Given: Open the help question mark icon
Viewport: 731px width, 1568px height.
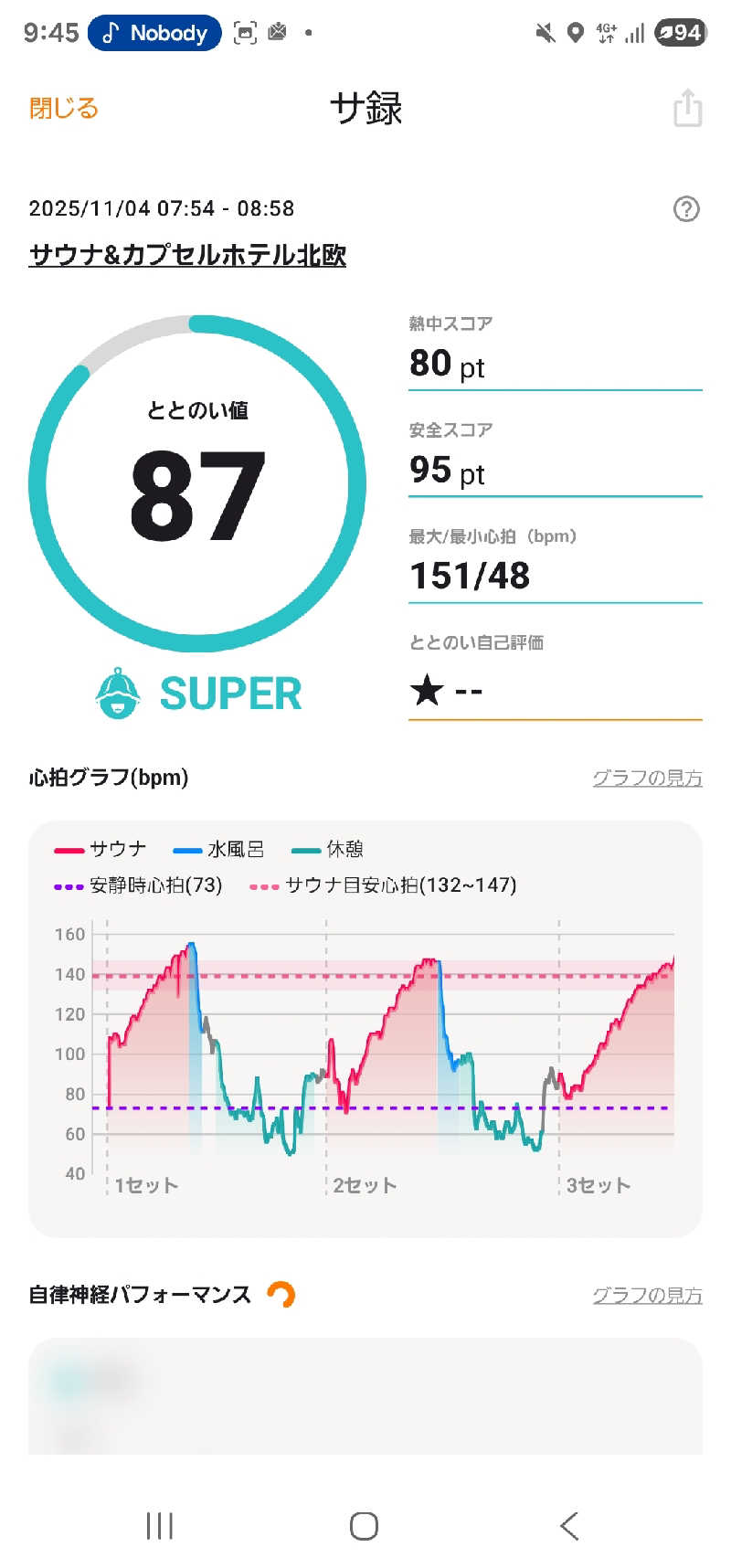Looking at the screenshot, I should (x=686, y=209).
